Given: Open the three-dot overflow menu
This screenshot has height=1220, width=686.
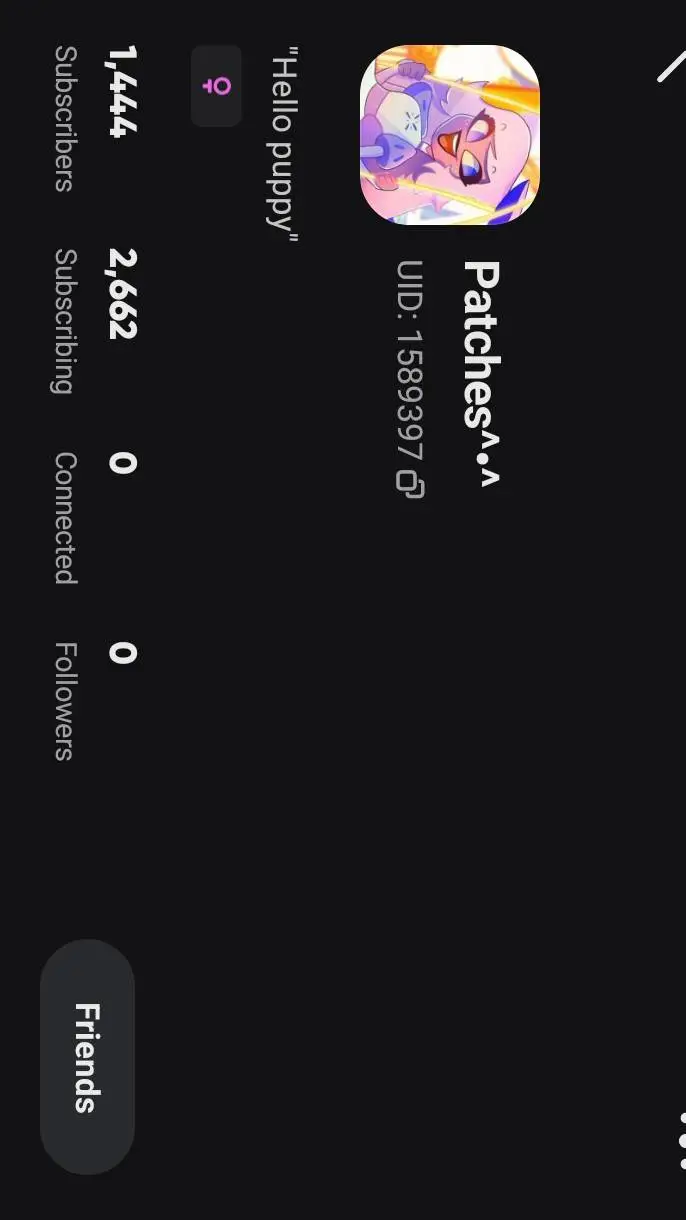Looking at the screenshot, I should (681, 1140).
